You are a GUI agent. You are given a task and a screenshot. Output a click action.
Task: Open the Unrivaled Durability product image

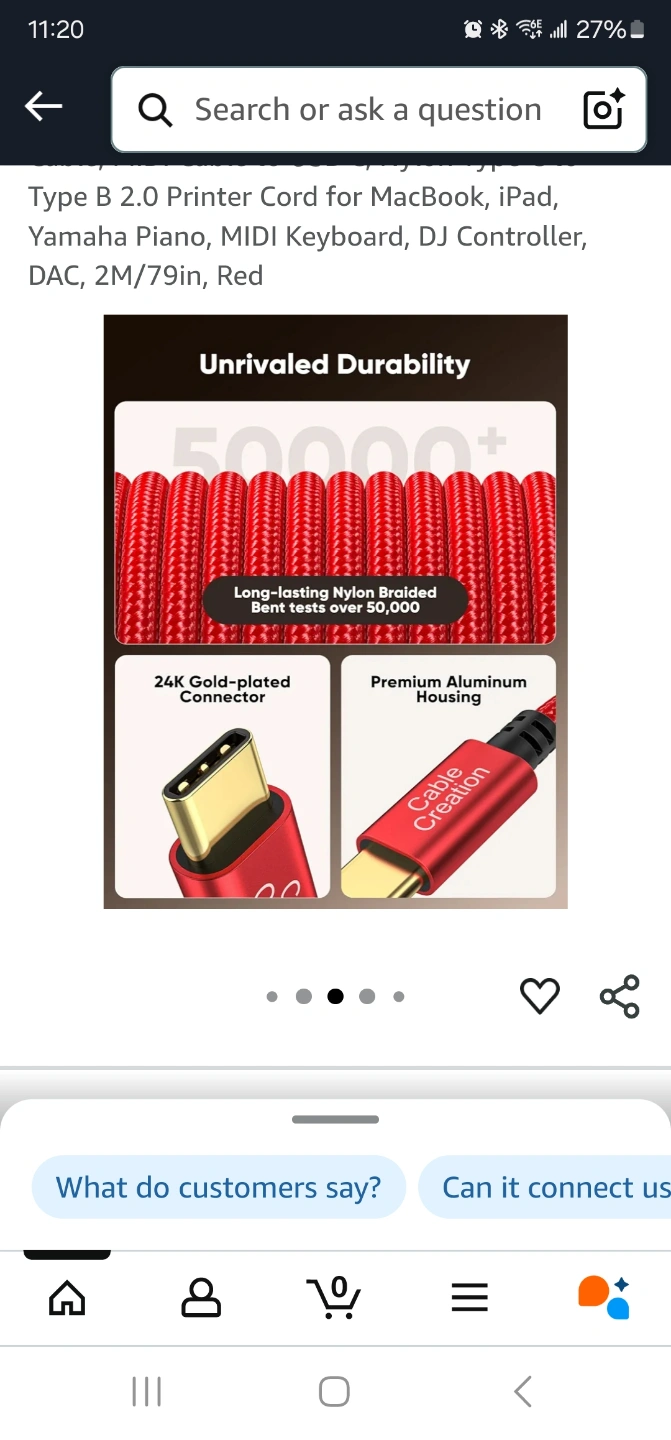tap(336, 612)
